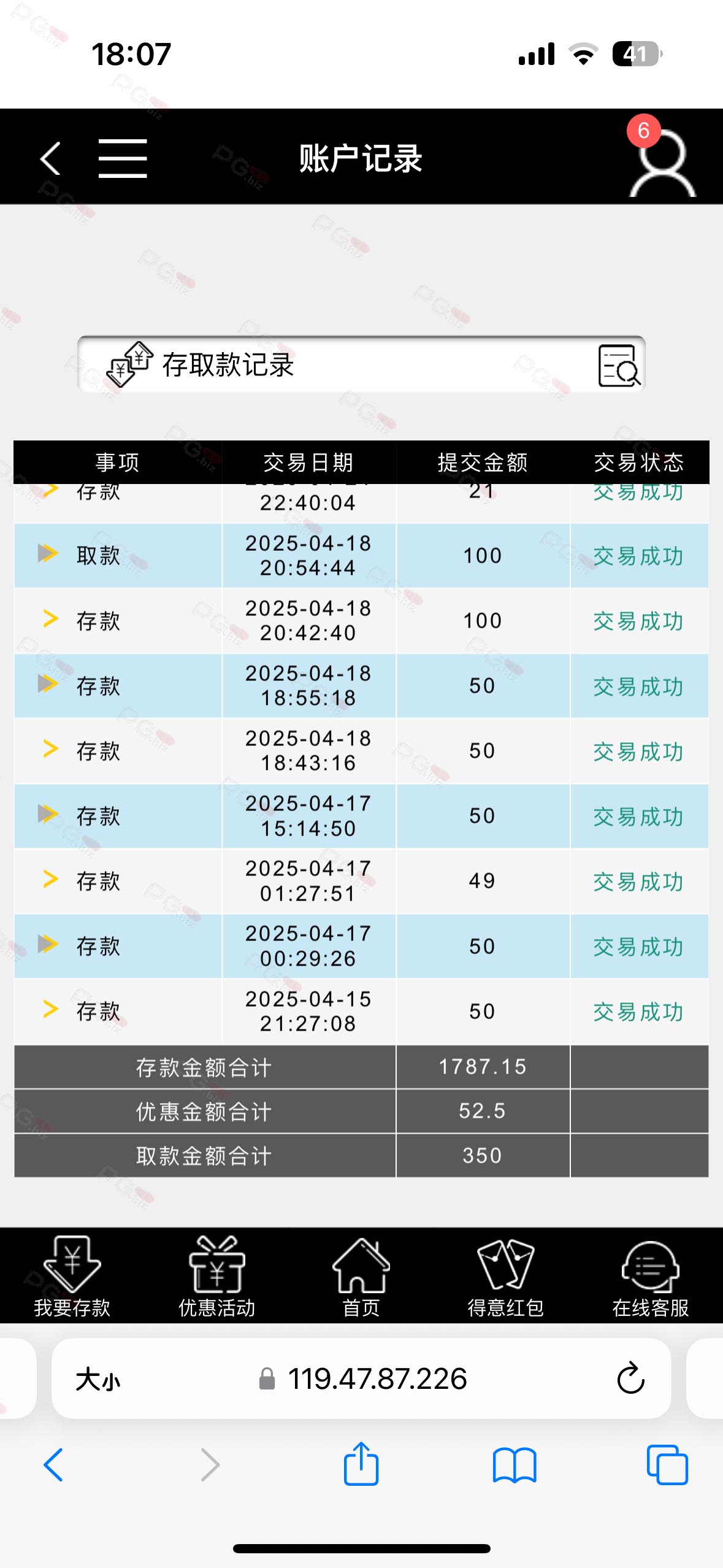The image size is (723, 1568).
Task: Expand the 存款 row dated 2025-04-15 21:27:08
Action: 362,1011
